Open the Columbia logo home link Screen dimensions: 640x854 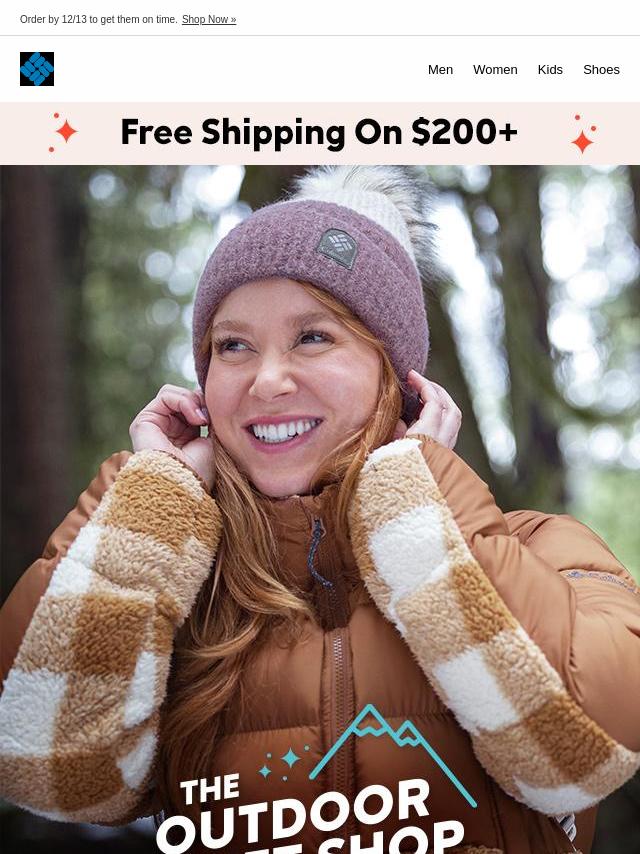tap(37, 69)
